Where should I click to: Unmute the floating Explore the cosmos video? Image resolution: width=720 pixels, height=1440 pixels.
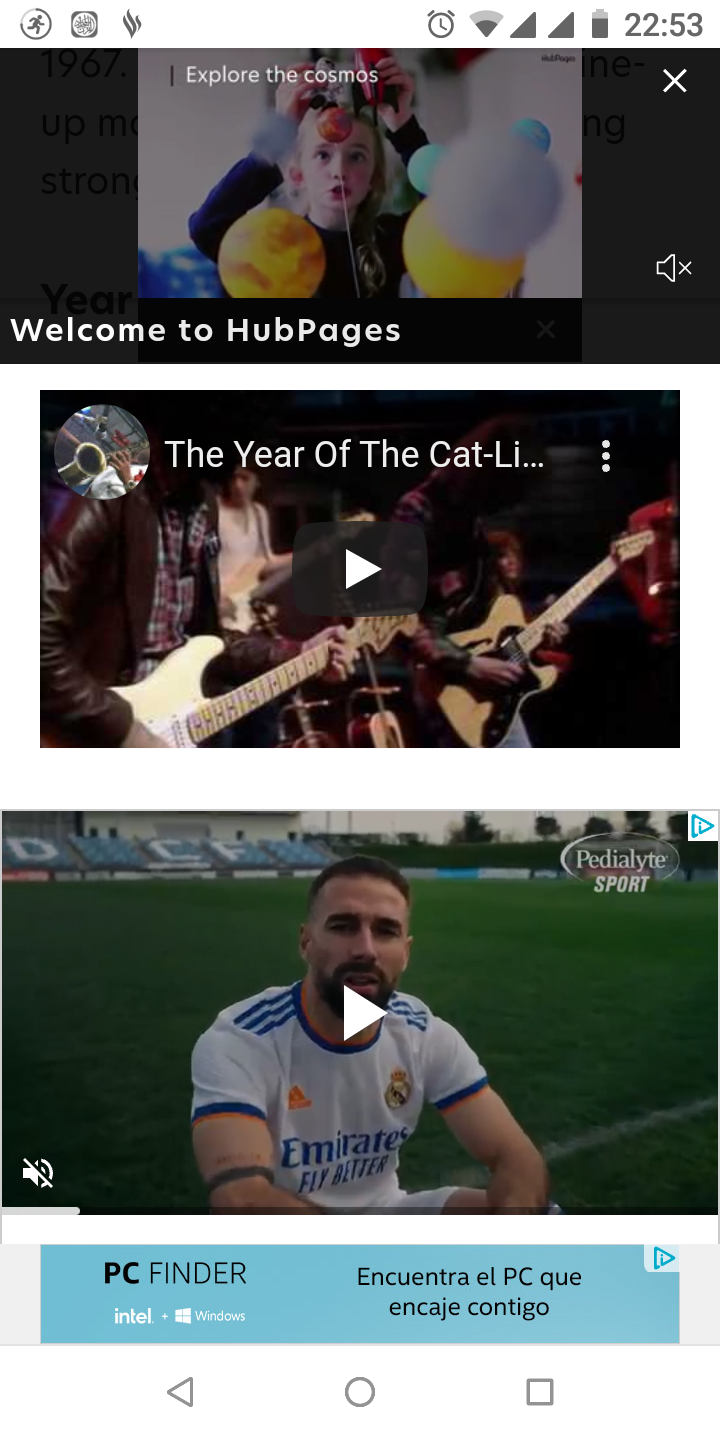pos(673,268)
